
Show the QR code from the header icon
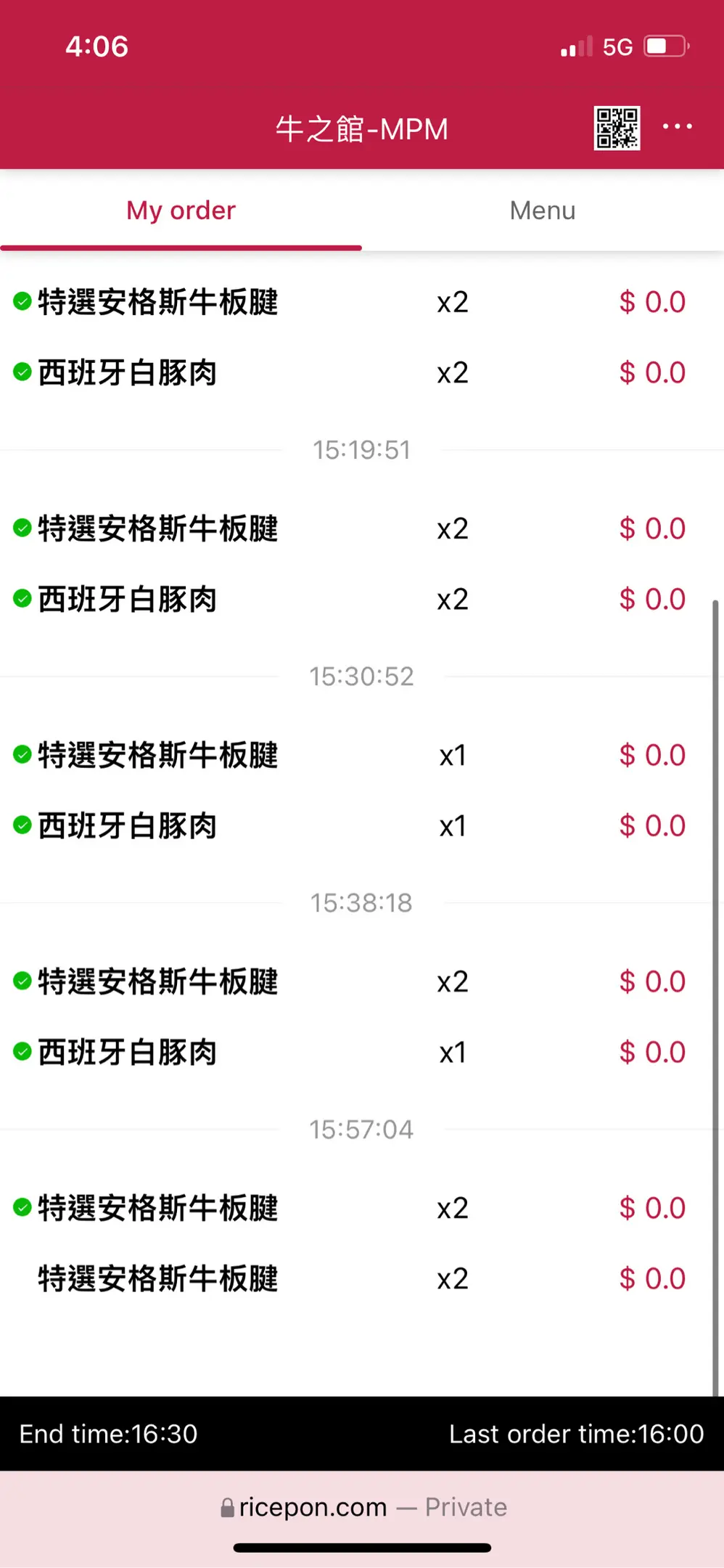click(x=617, y=128)
